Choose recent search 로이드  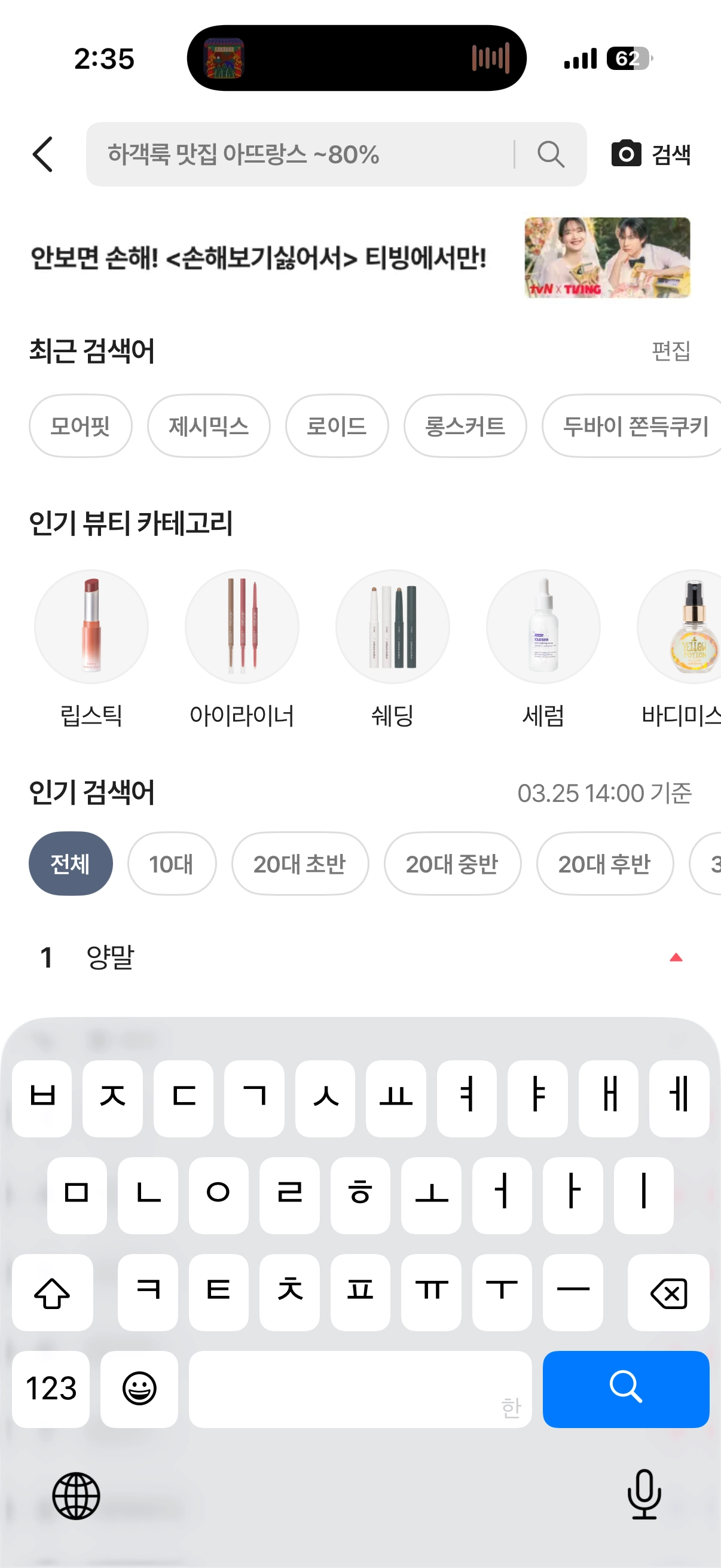click(337, 426)
